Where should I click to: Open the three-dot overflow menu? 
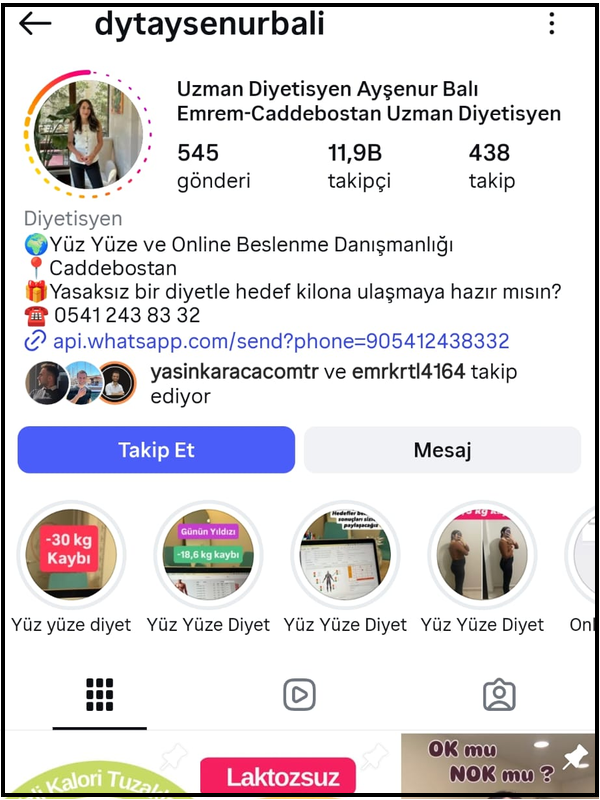(x=552, y=24)
